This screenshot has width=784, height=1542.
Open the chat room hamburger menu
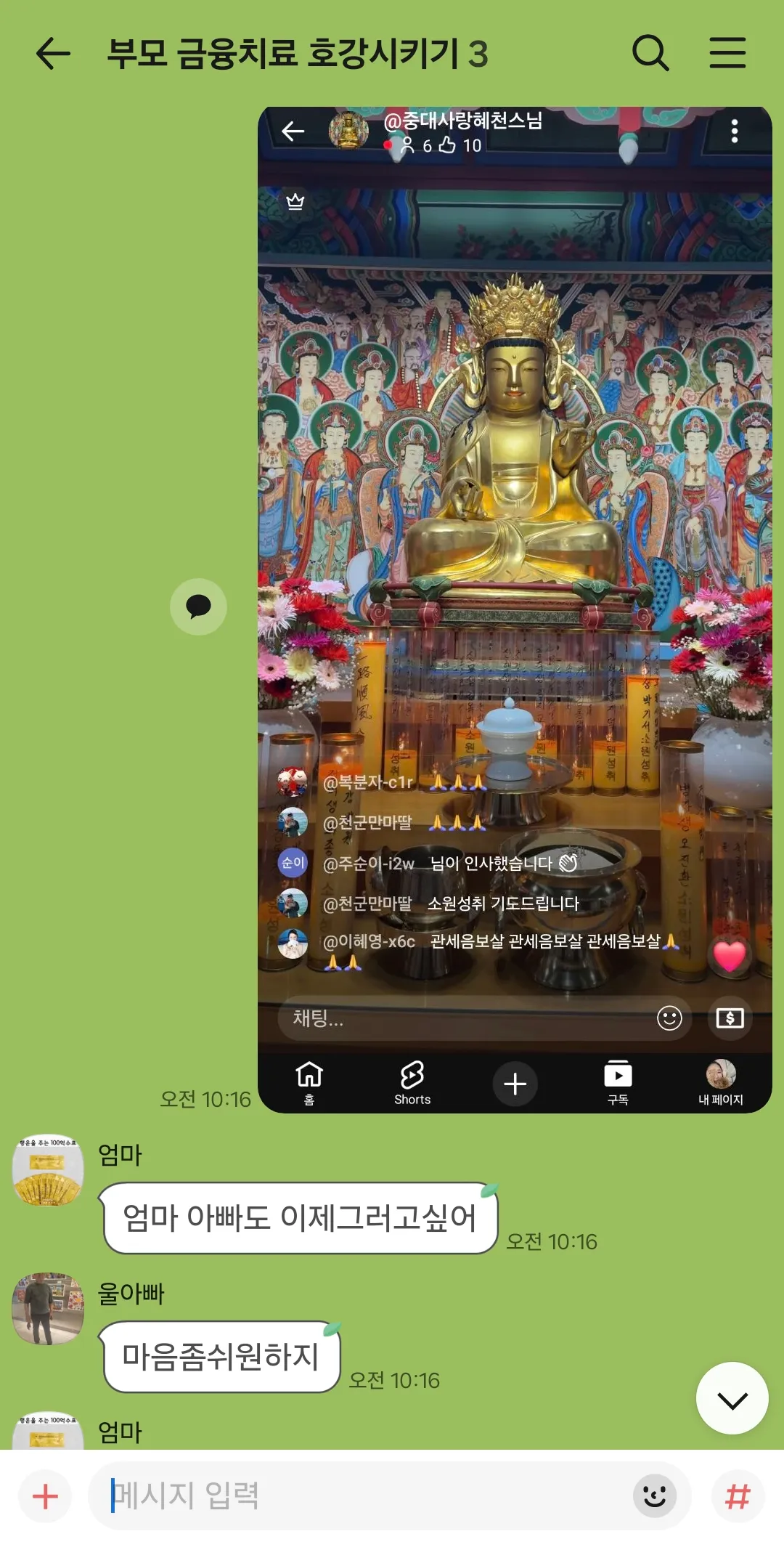click(727, 53)
